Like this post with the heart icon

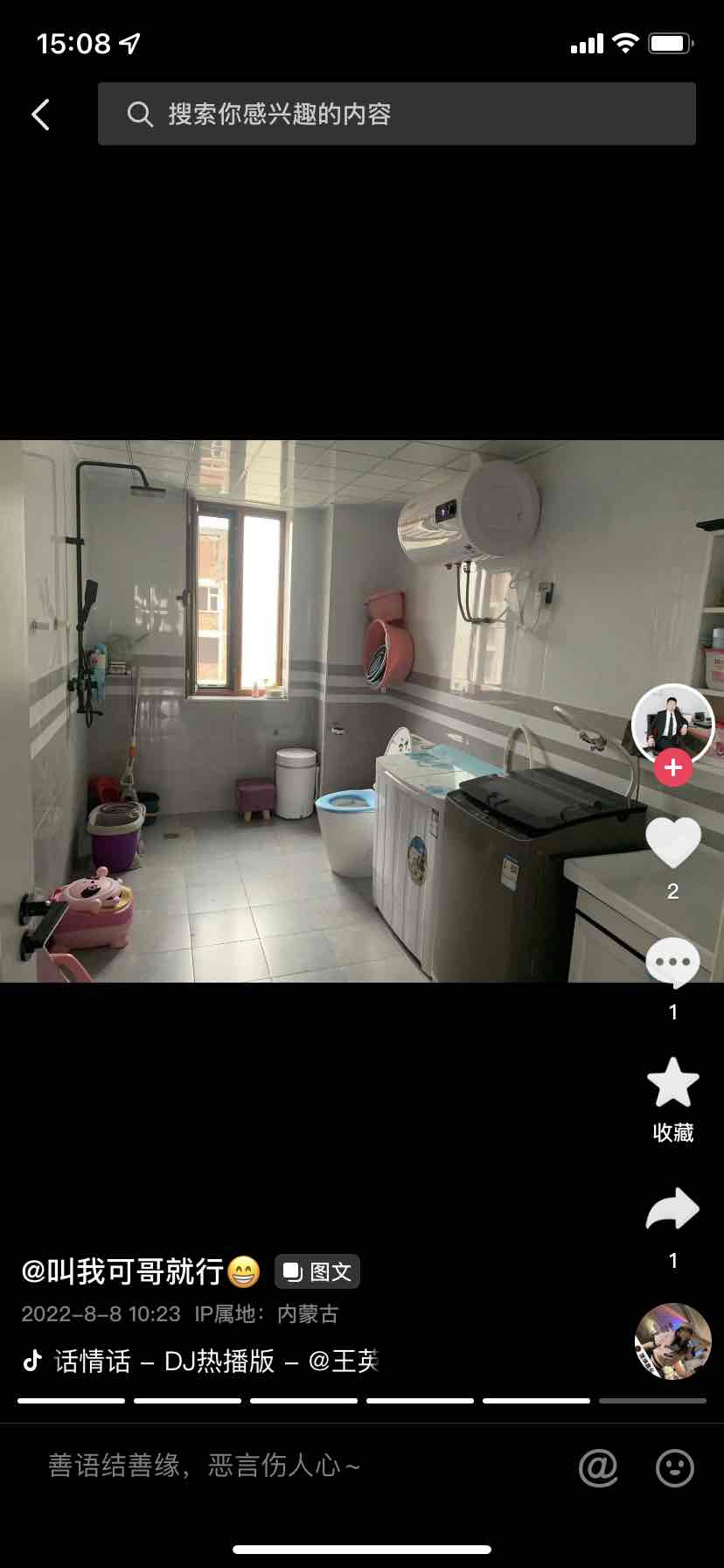(672, 843)
